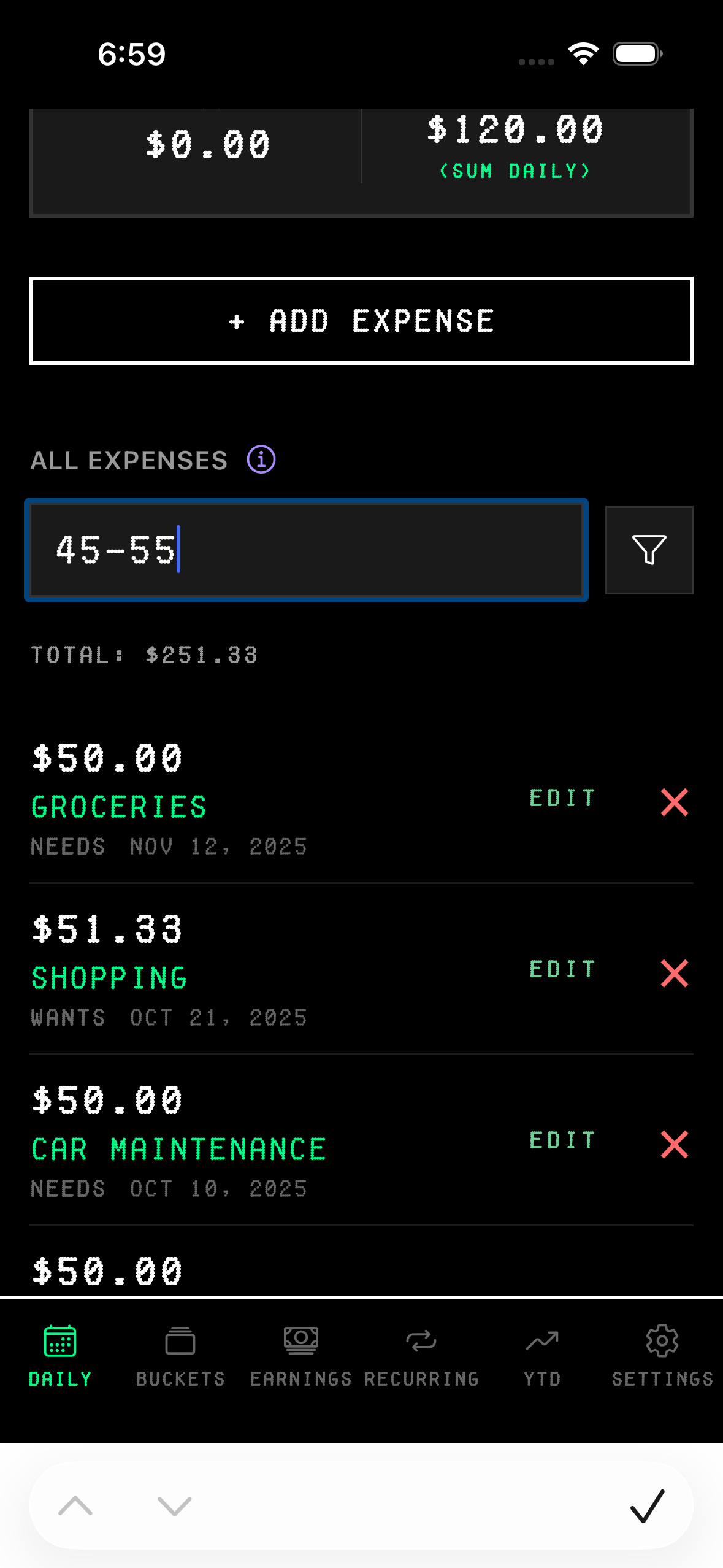Open Earnings with the cash icon

click(x=300, y=1339)
